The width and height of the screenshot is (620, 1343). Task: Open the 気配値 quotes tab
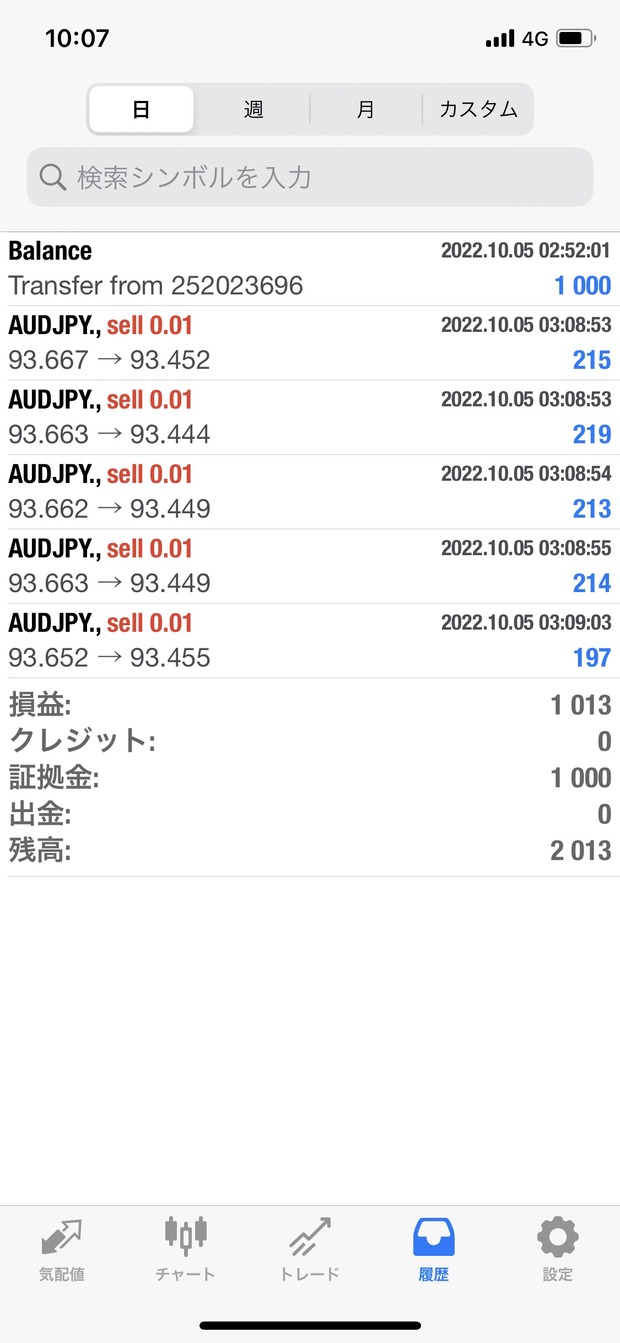tap(62, 1249)
